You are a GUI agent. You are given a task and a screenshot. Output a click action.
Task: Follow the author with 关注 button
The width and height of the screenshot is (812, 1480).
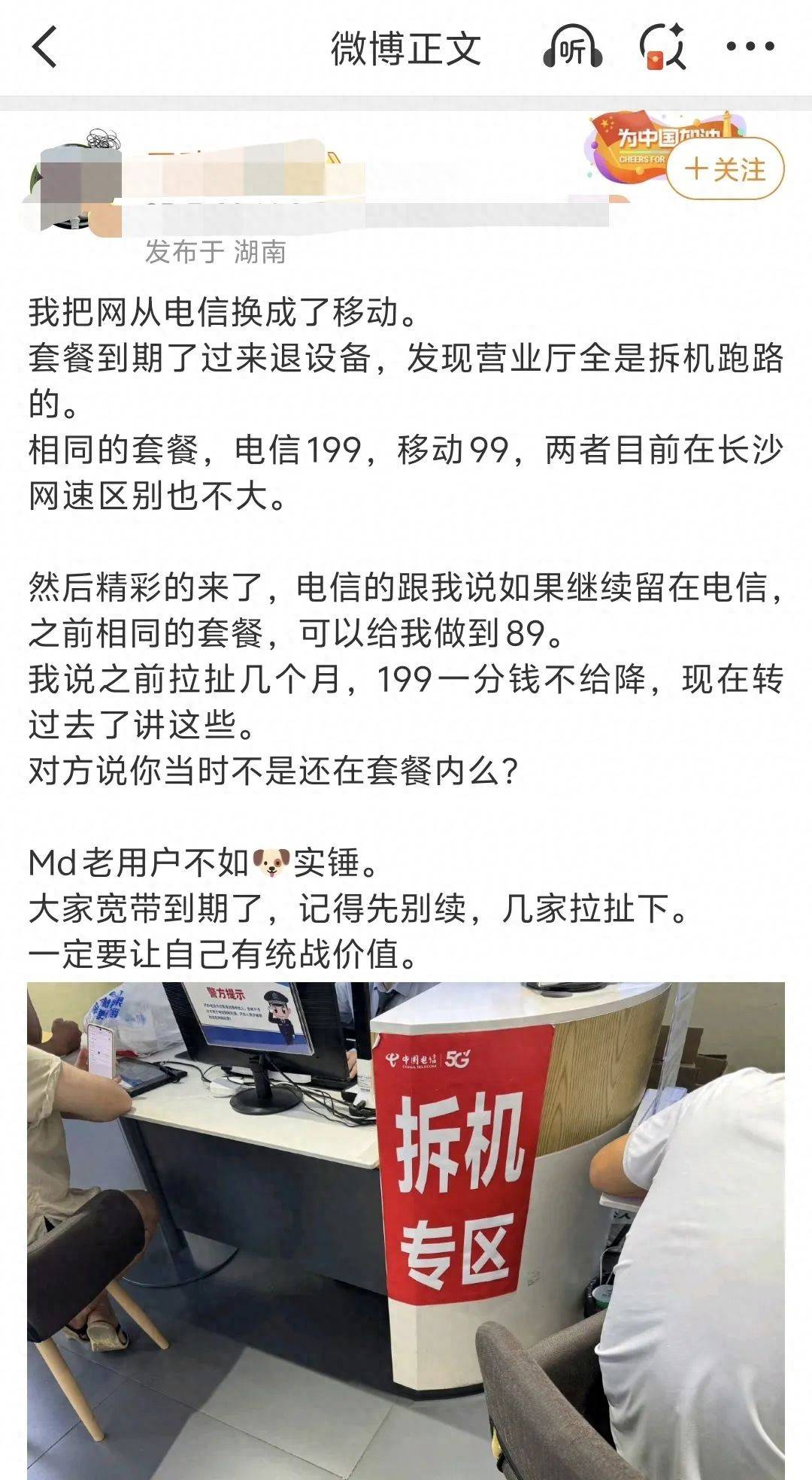tap(725, 169)
